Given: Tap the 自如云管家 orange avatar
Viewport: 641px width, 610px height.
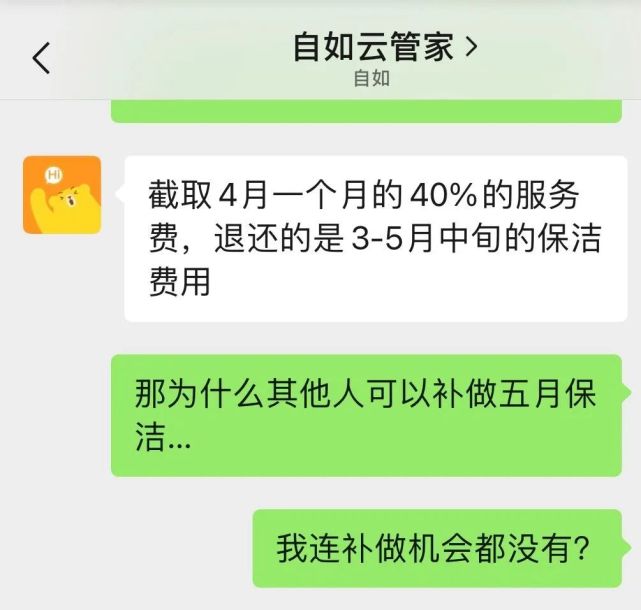Looking at the screenshot, I should [x=62, y=195].
